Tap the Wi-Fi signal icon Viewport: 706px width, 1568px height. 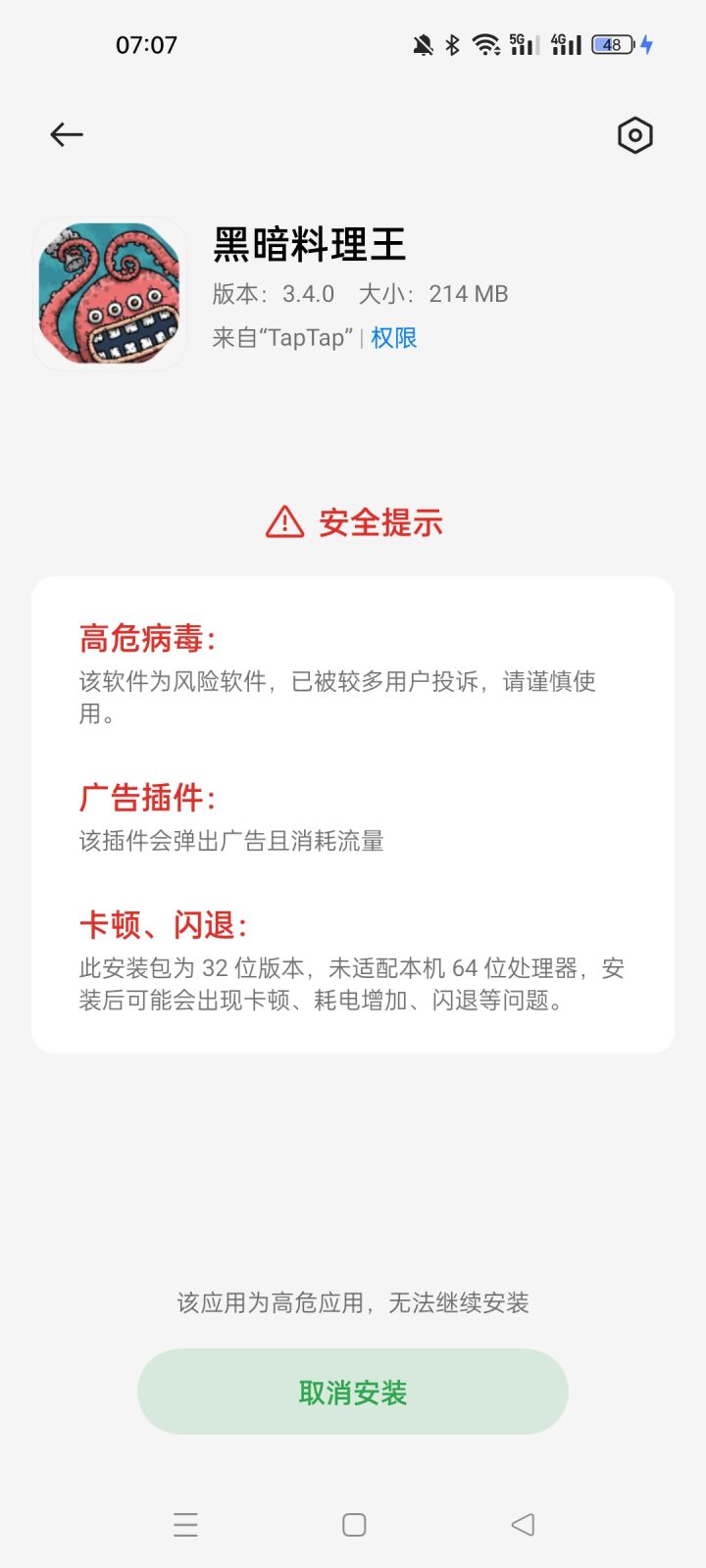[x=484, y=43]
